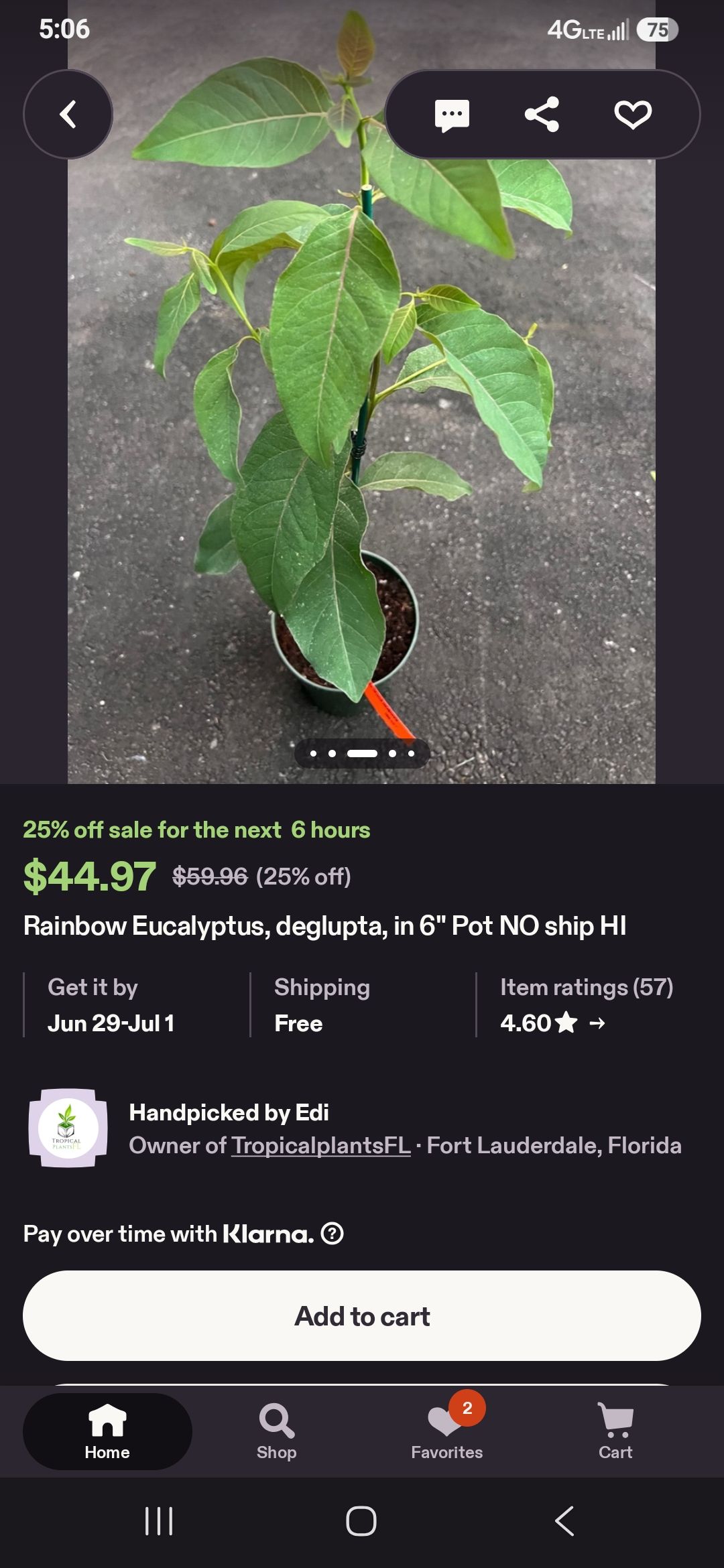Screen dimensions: 724x1568
Task: Favorite this item with the heart icon
Action: [633, 115]
